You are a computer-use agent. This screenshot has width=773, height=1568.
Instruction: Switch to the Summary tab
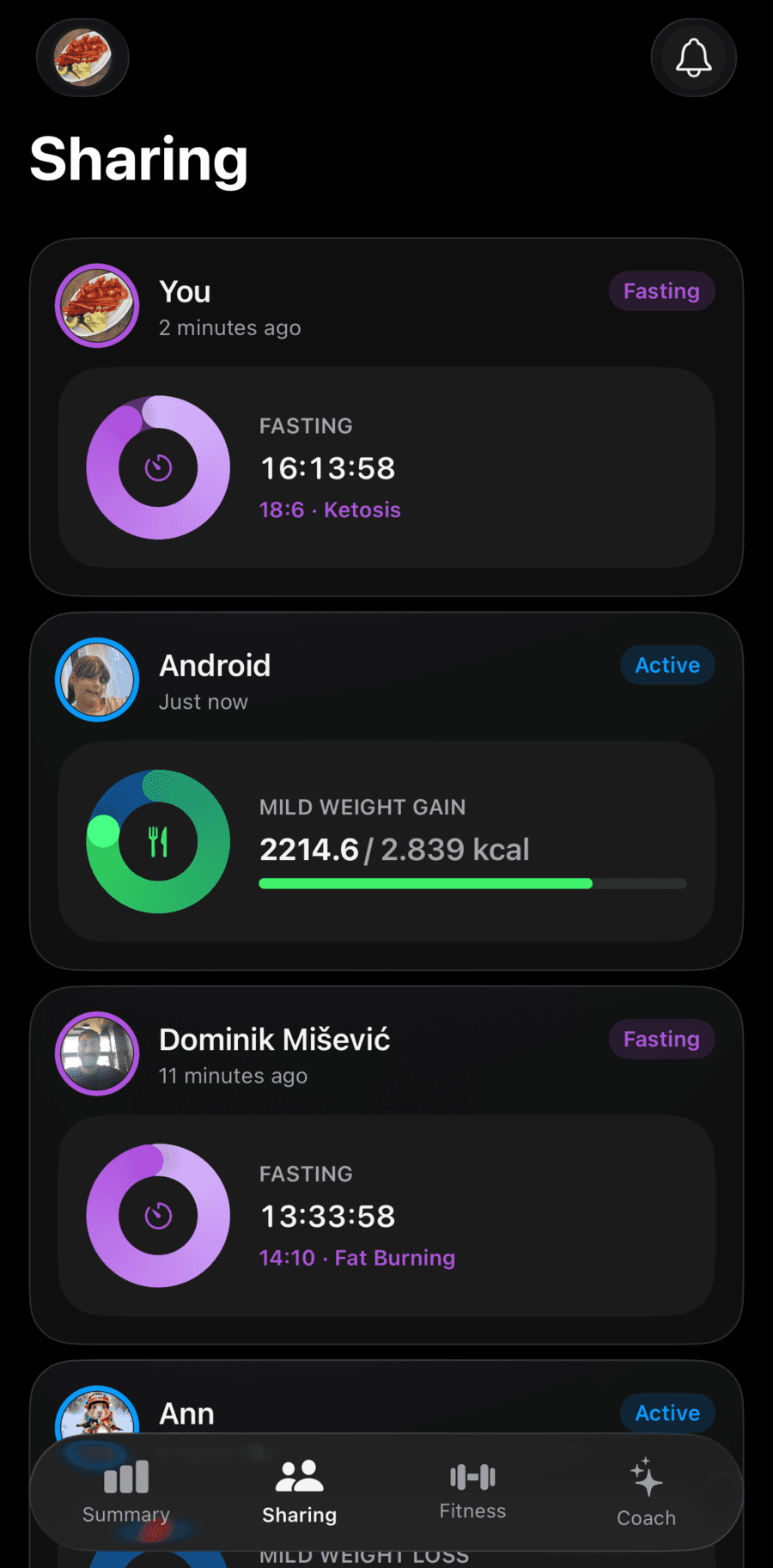(x=126, y=1492)
